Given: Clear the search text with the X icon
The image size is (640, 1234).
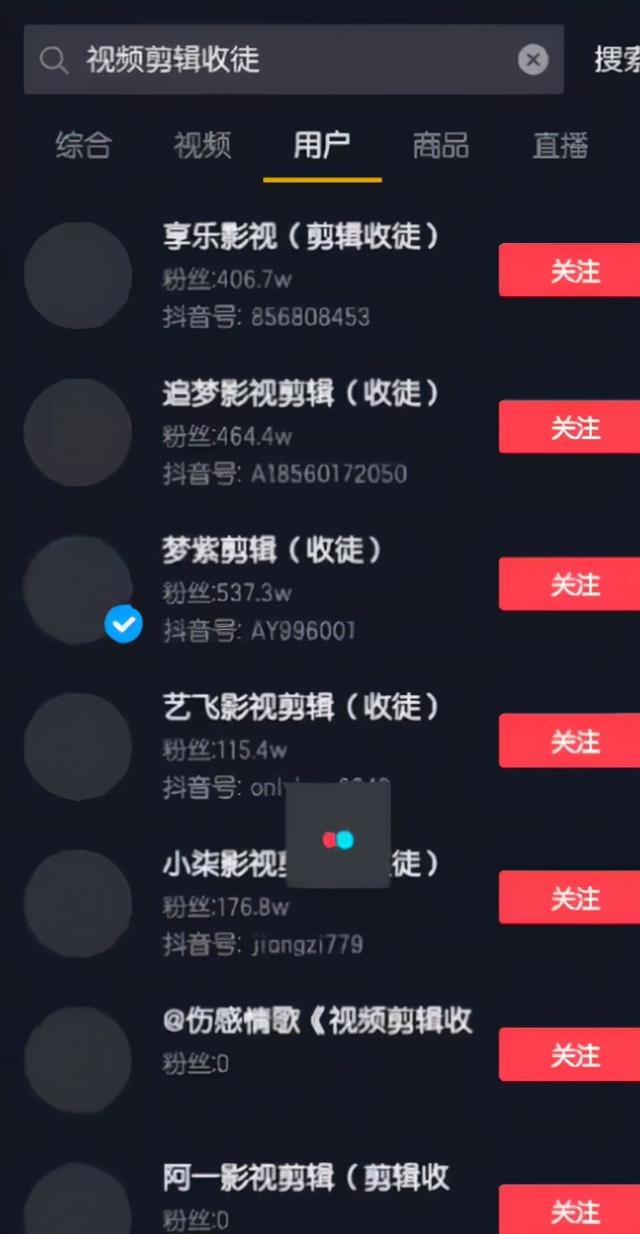Looking at the screenshot, I should (533, 60).
